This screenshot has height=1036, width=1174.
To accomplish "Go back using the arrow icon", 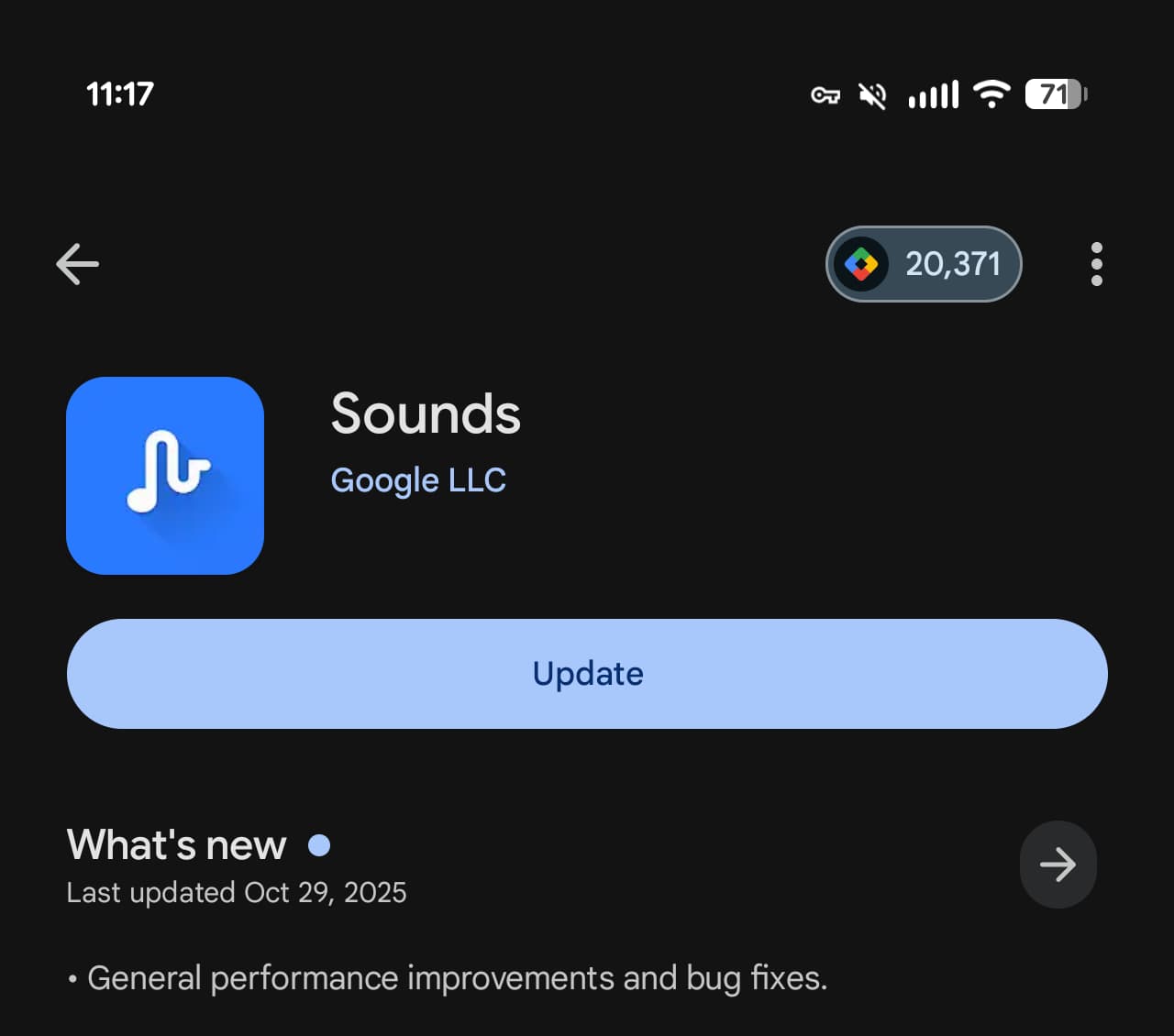I will click(x=78, y=265).
